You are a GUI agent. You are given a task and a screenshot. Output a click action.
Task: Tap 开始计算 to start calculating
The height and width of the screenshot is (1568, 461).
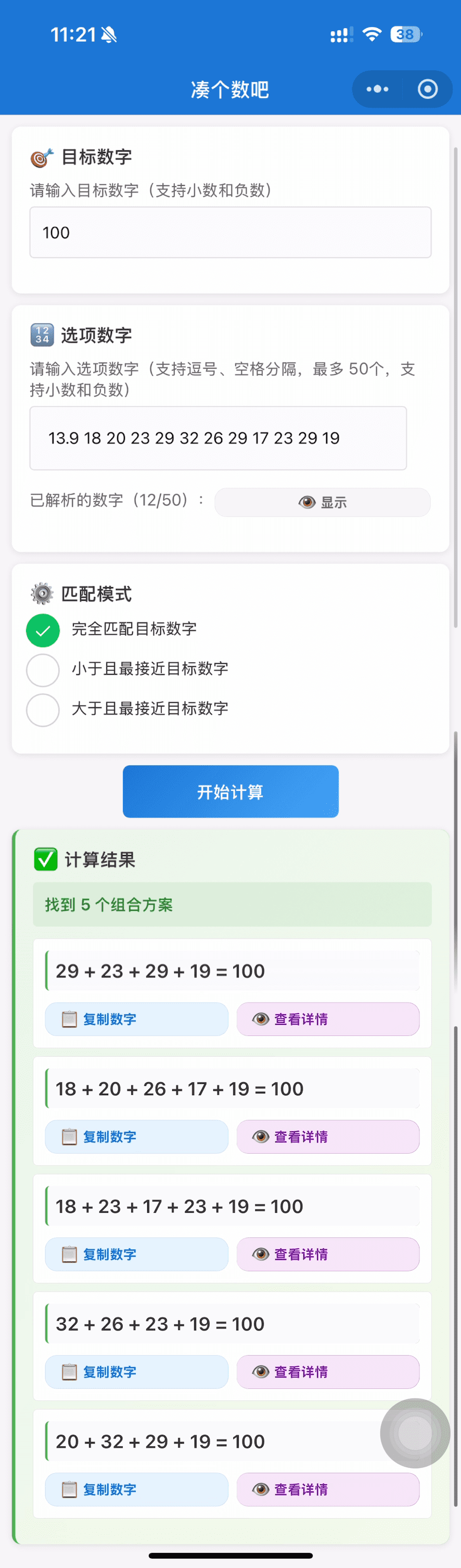(230, 791)
